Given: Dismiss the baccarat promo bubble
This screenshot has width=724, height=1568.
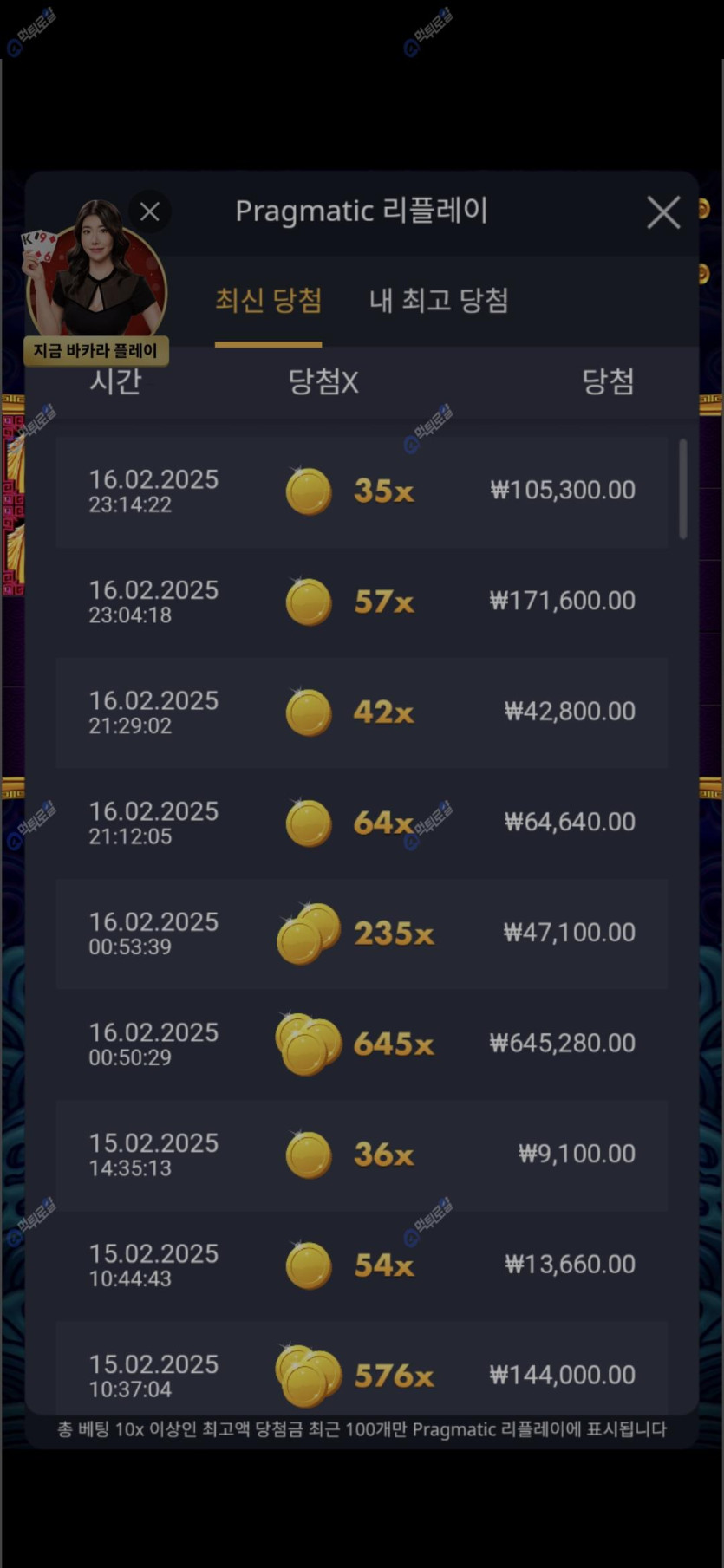Looking at the screenshot, I should pos(150,211).
